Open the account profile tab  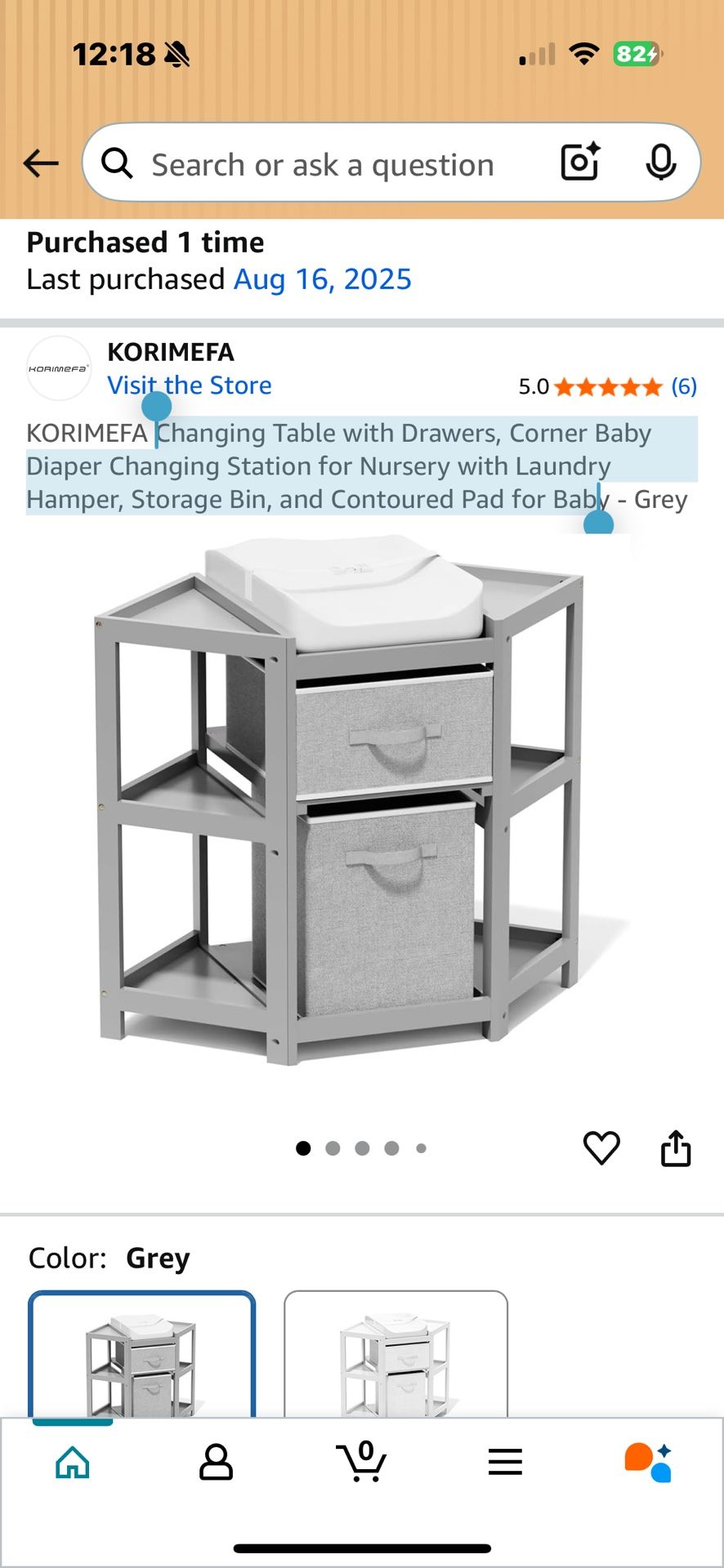(216, 1462)
